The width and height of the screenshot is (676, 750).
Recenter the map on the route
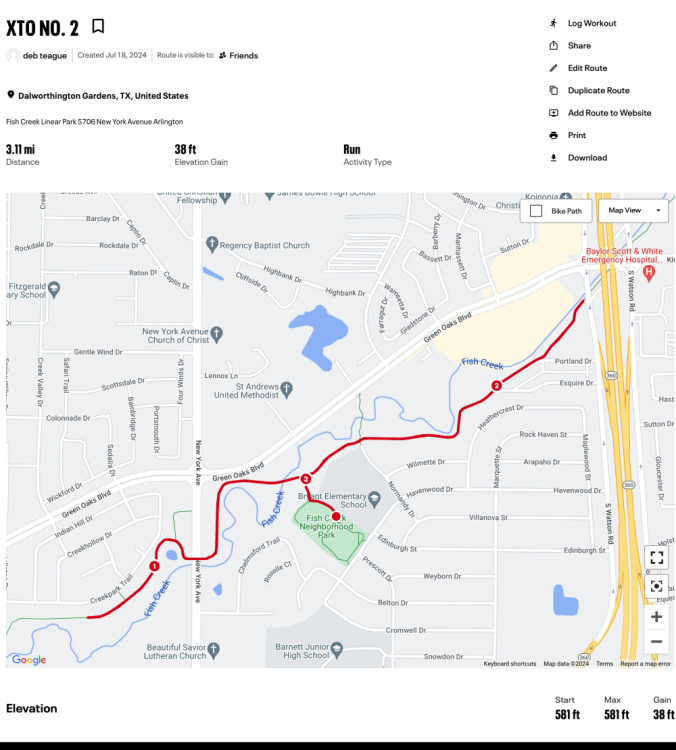(656, 587)
